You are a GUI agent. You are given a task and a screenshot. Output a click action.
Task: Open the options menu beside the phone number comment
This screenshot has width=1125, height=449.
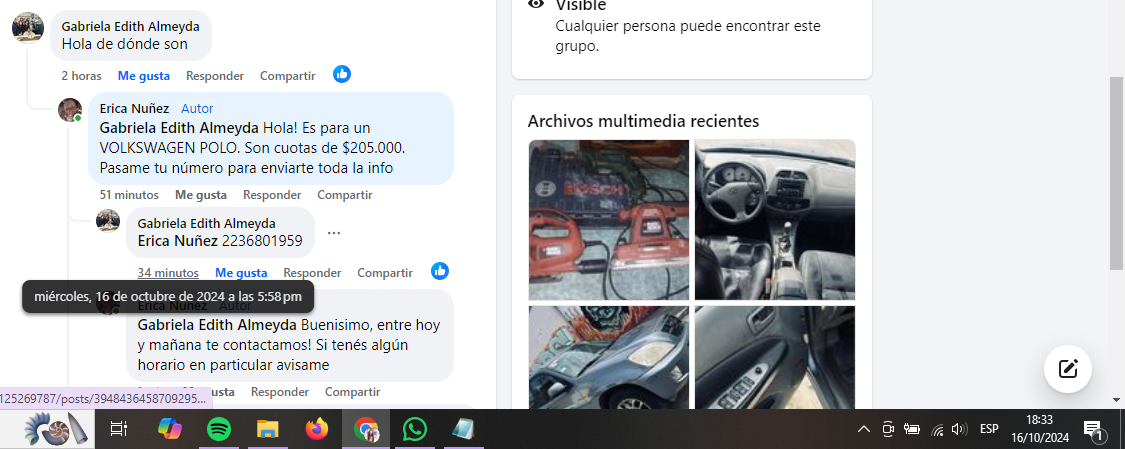point(334,233)
